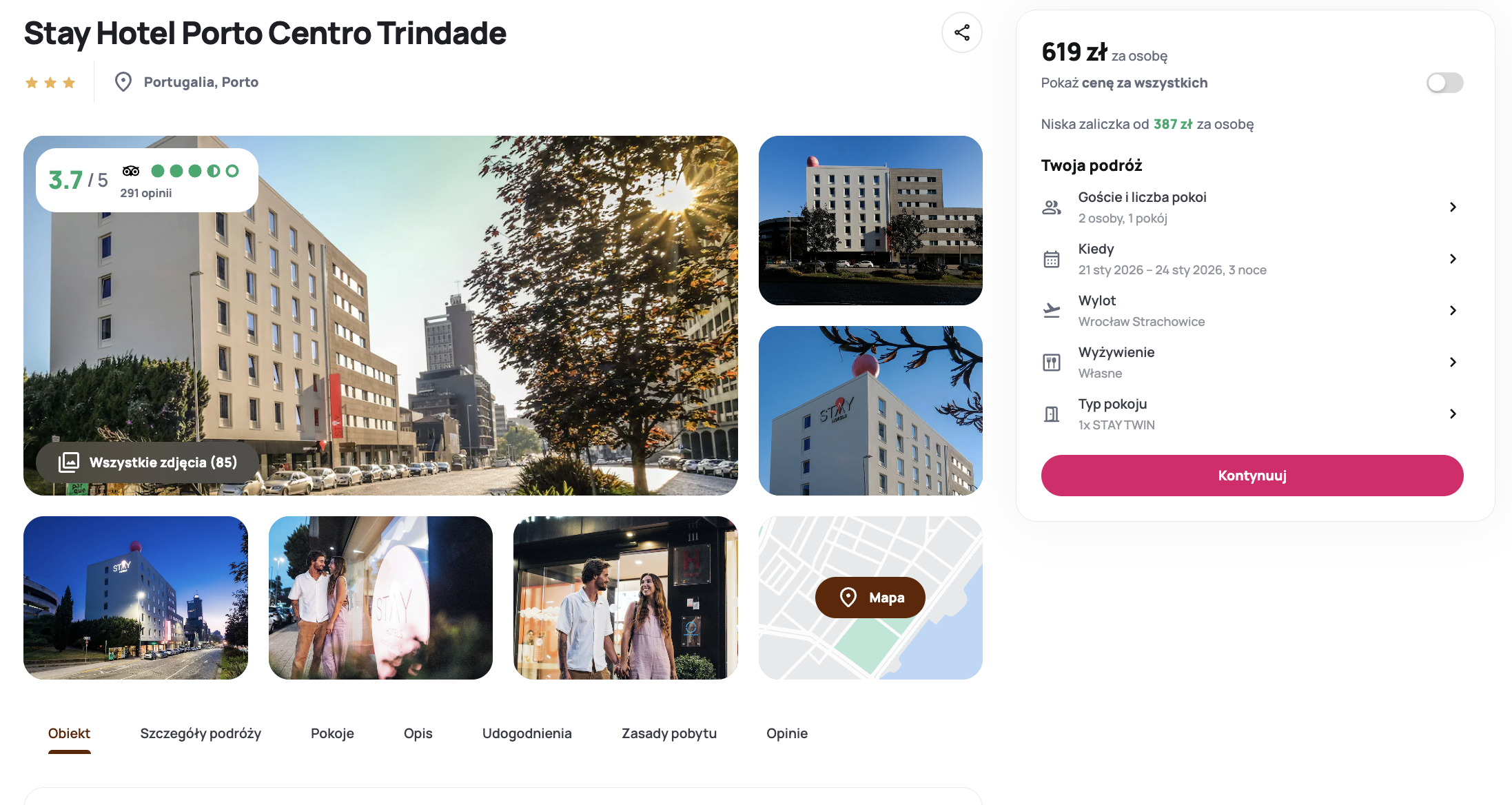The height and width of the screenshot is (805, 1512).
Task: Open the Mapa location view
Action: [x=870, y=598]
